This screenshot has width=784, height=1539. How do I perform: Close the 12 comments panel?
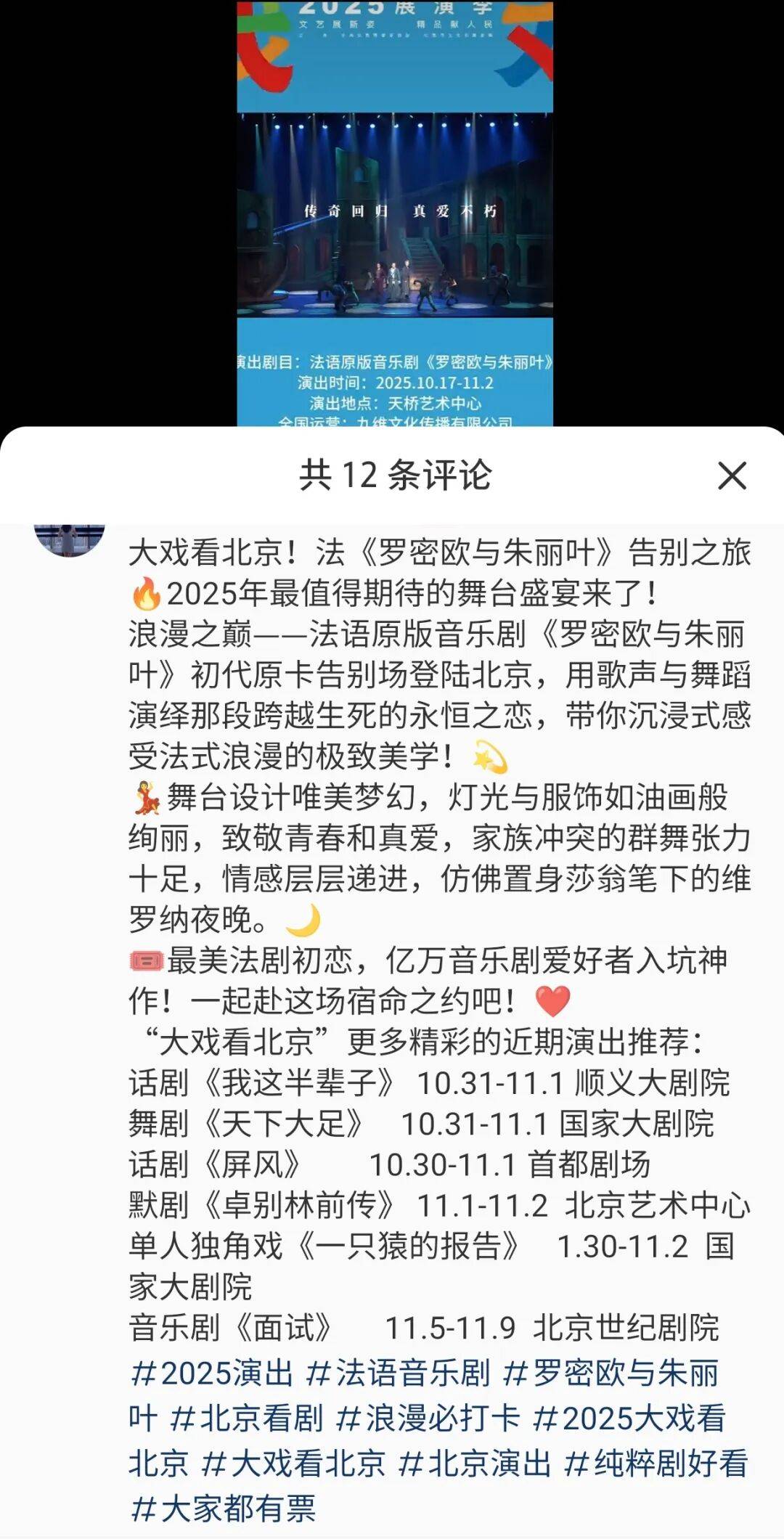pos(732,476)
